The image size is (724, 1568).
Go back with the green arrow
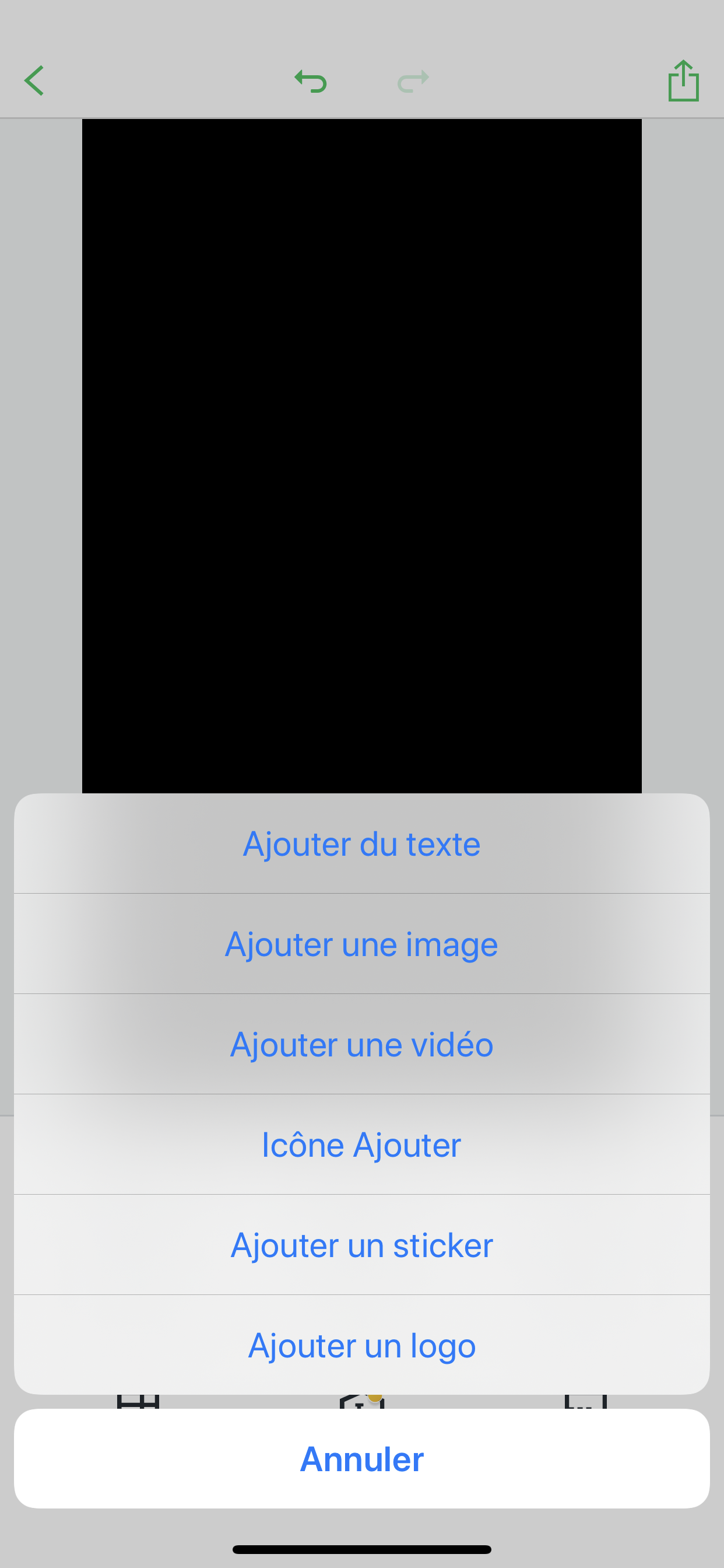pos(34,80)
